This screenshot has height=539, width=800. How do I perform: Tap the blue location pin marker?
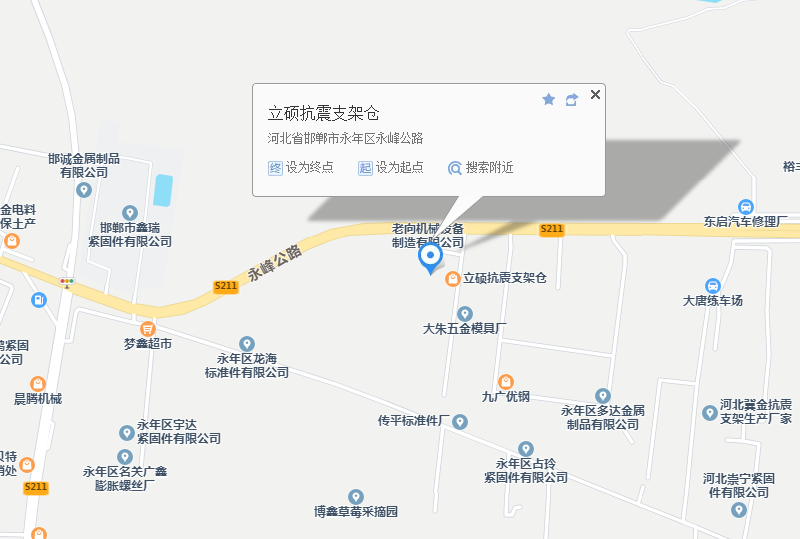(x=430, y=257)
